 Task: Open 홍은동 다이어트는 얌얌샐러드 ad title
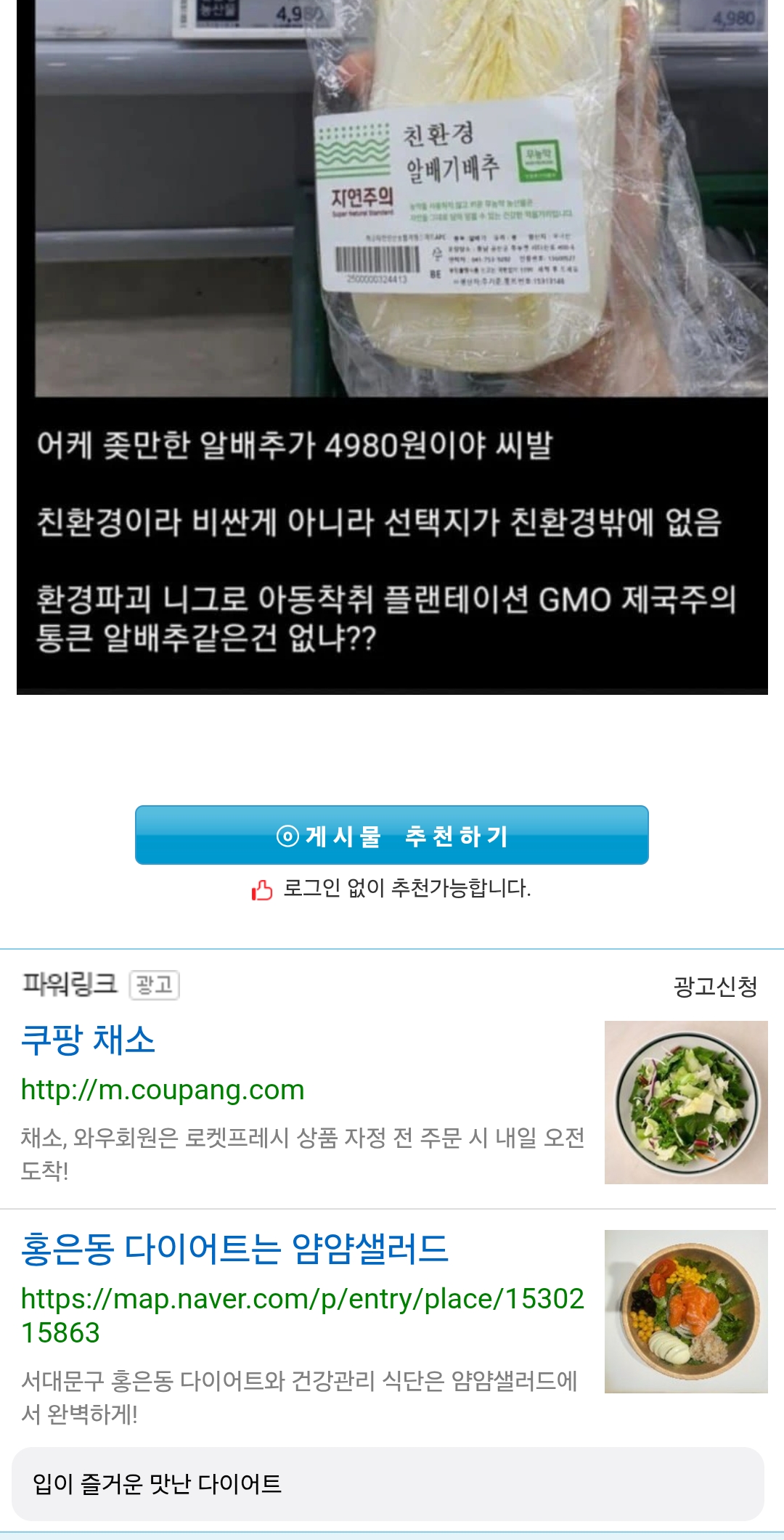(234, 1249)
